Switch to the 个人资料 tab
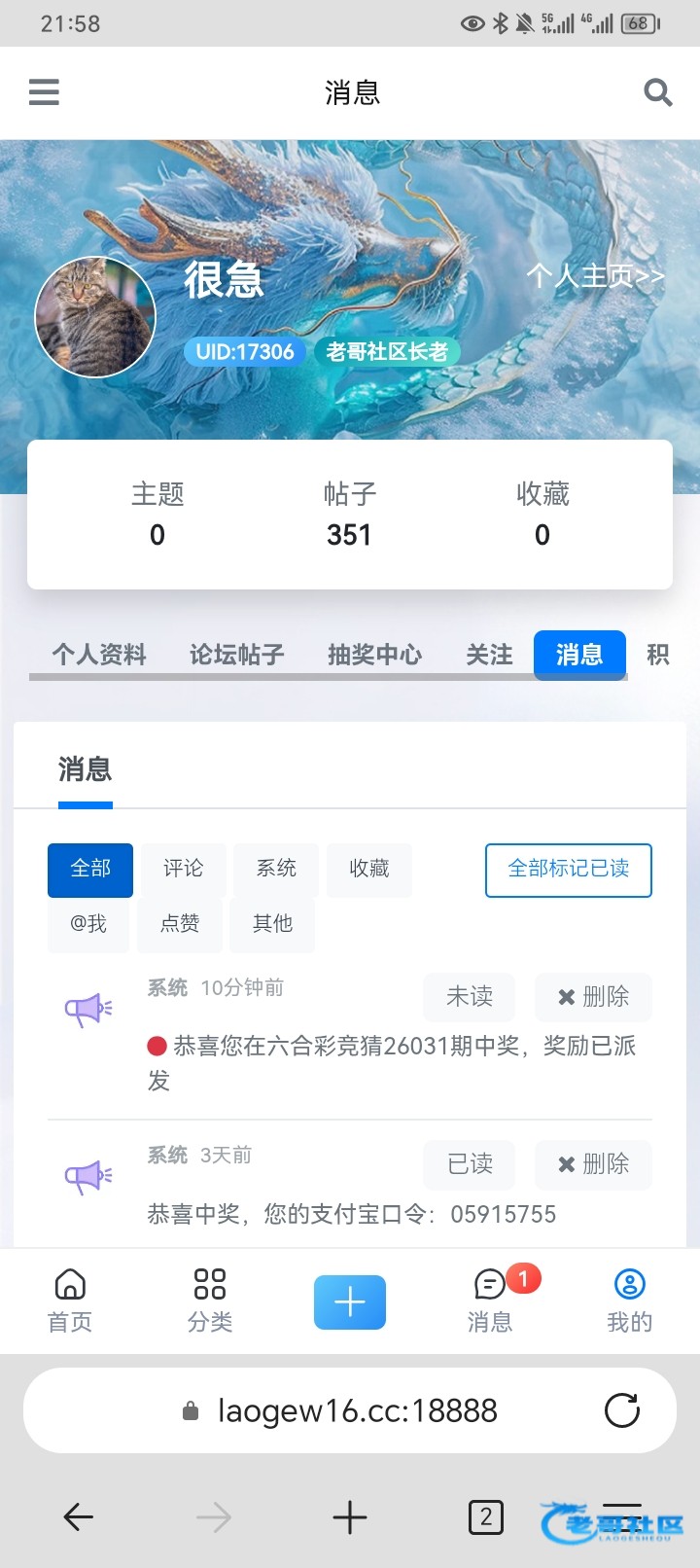Screen dimensions: 700x1568 (x=99, y=655)
